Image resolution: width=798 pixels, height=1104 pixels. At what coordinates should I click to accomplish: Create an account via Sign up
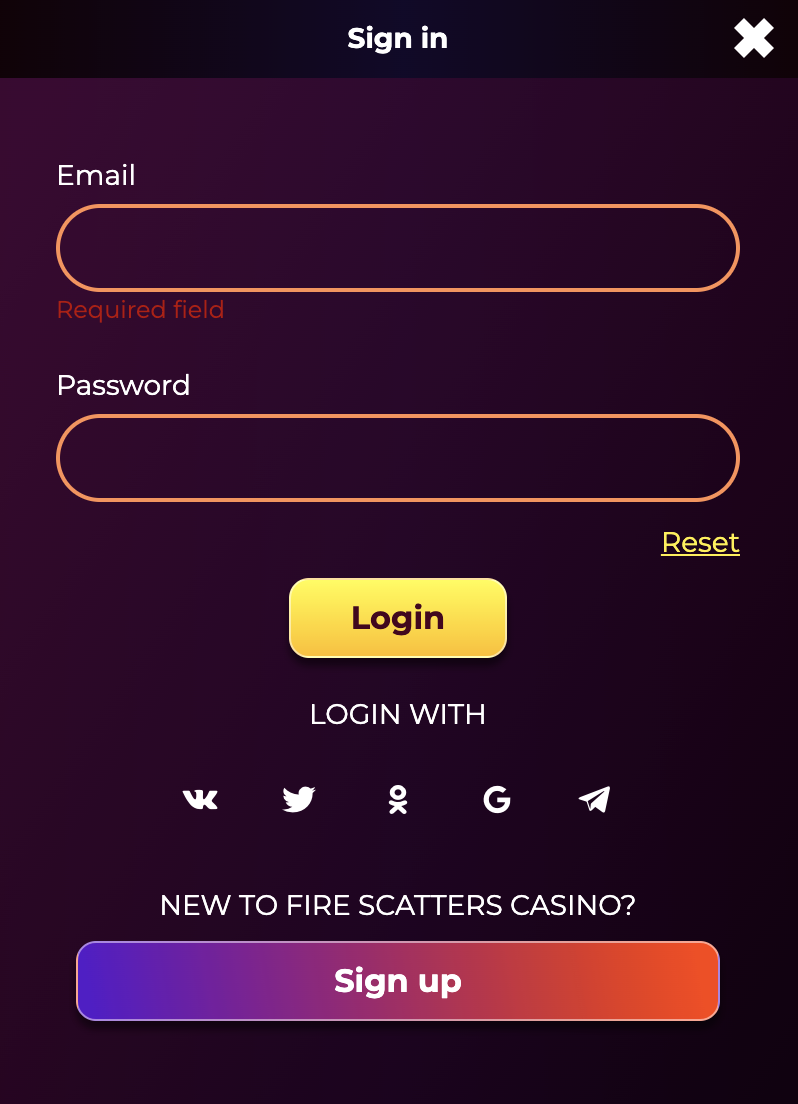(398, 981)
